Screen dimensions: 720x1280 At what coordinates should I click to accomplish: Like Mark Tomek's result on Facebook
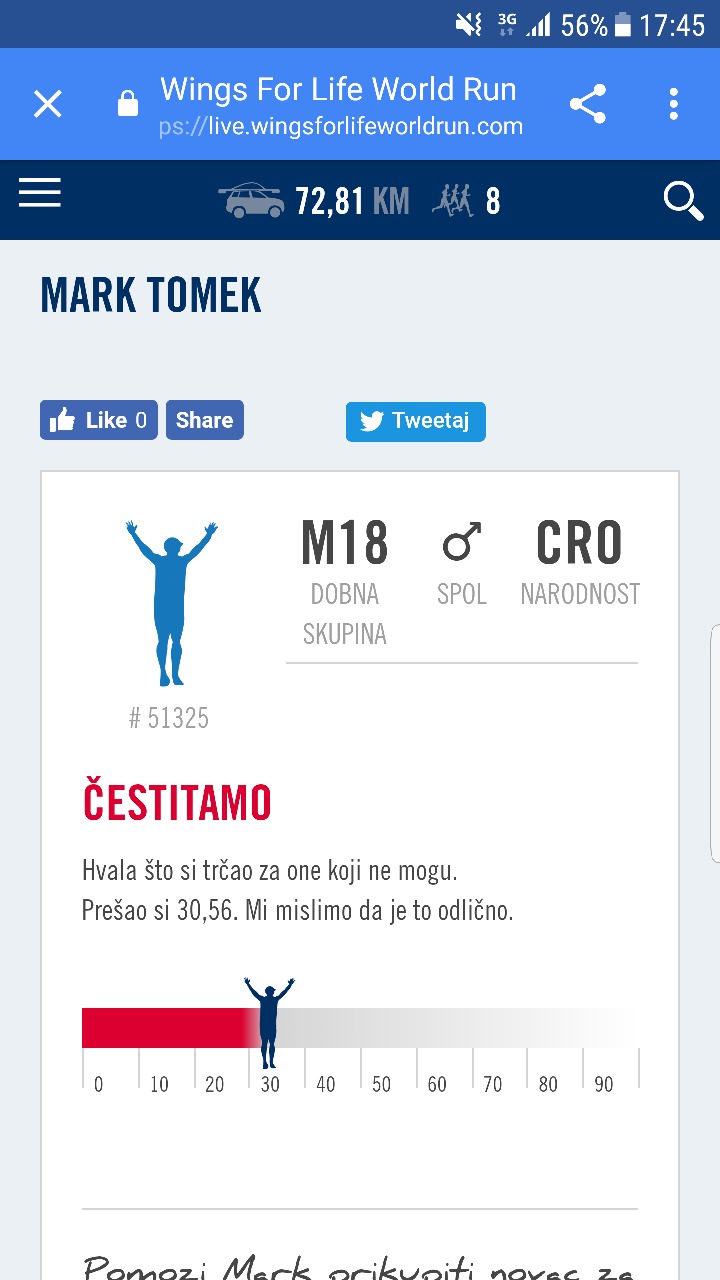99,420
